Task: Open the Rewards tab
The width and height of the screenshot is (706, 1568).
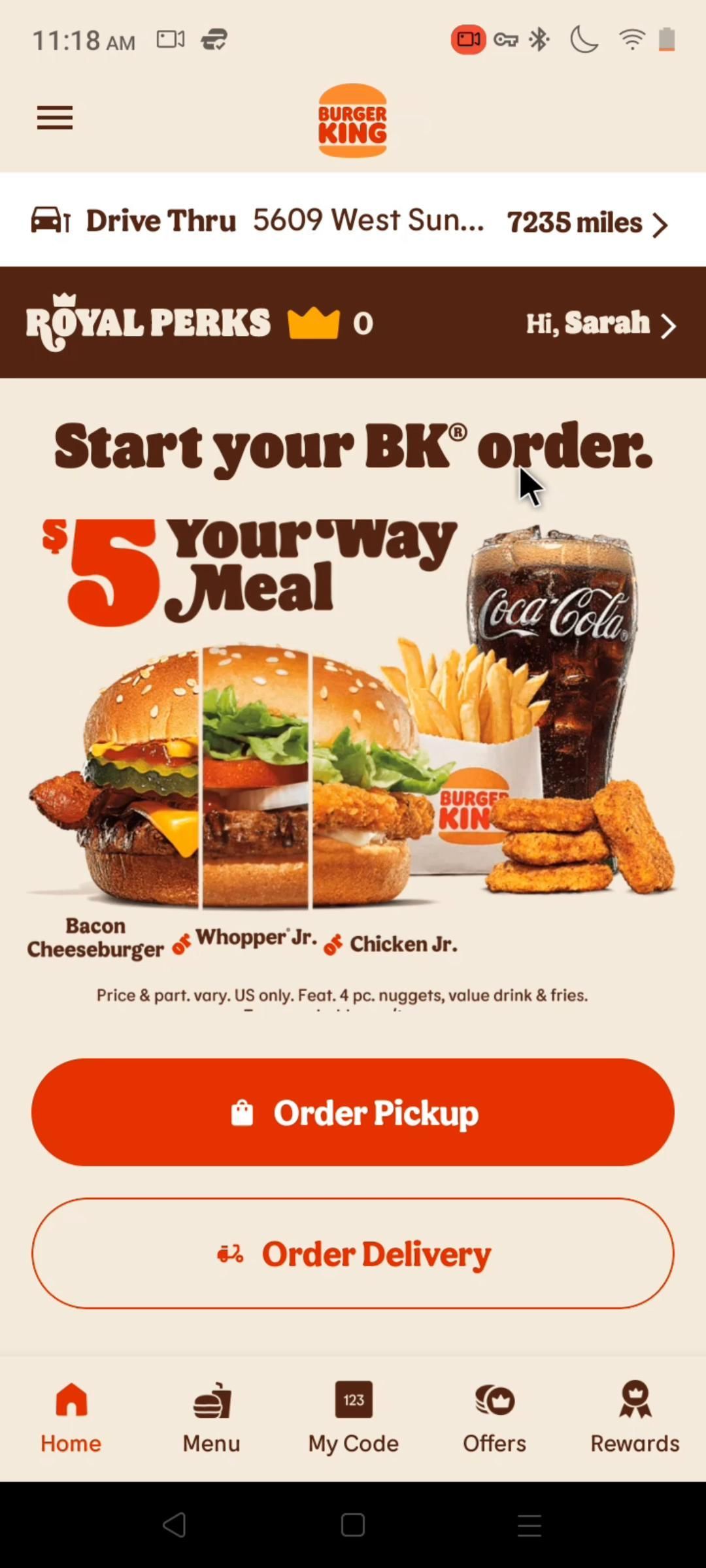Action: pyautogui.click(x=635, y=1416)
